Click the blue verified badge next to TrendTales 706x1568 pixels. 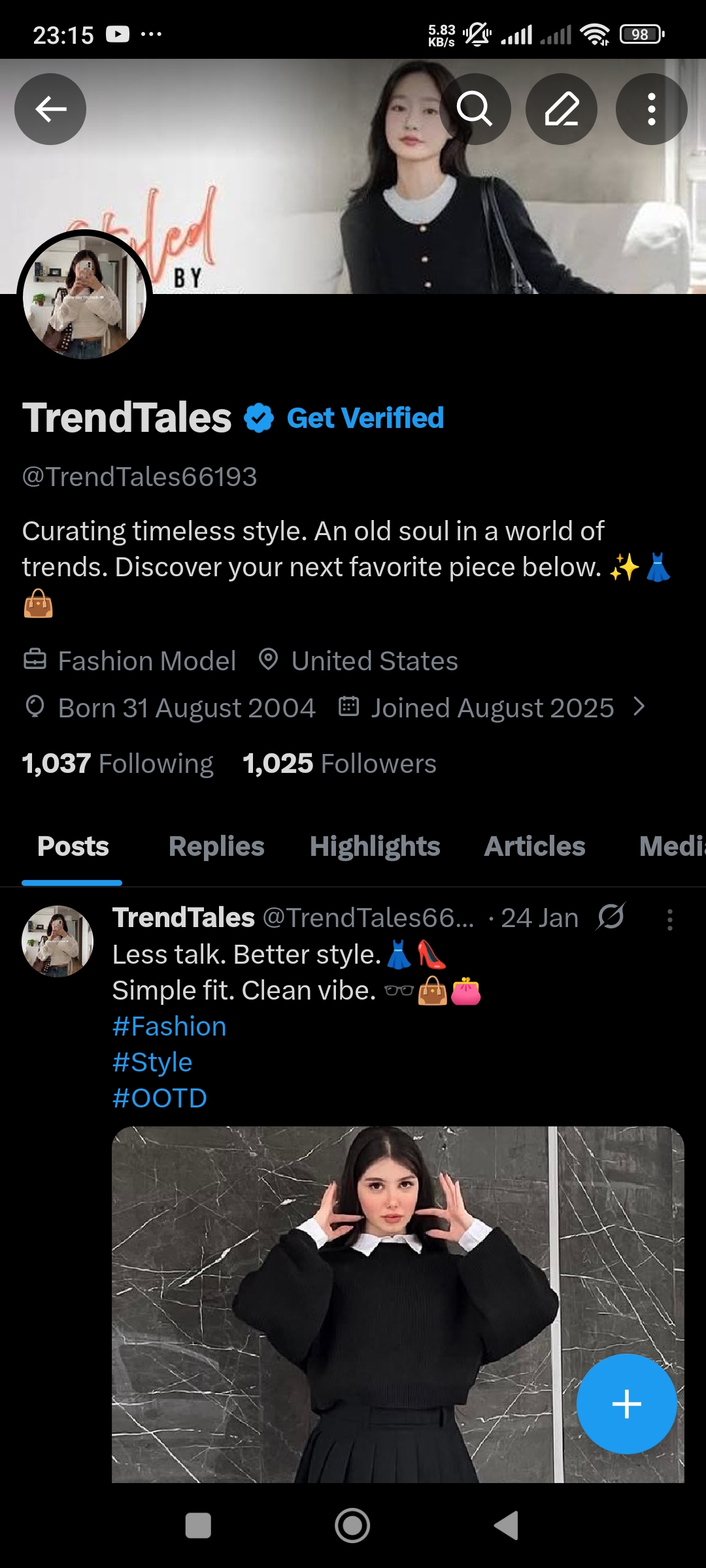pos(258,417)
